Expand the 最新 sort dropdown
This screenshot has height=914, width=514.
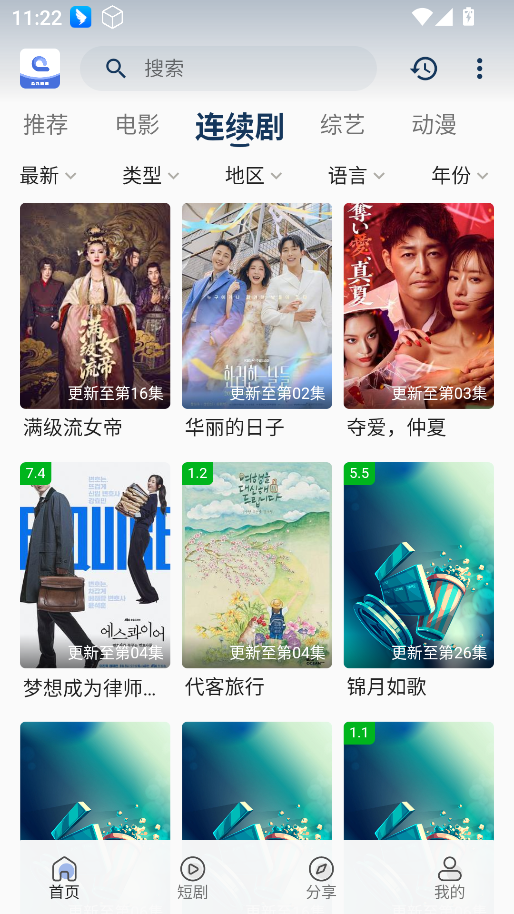pos(48,175)
